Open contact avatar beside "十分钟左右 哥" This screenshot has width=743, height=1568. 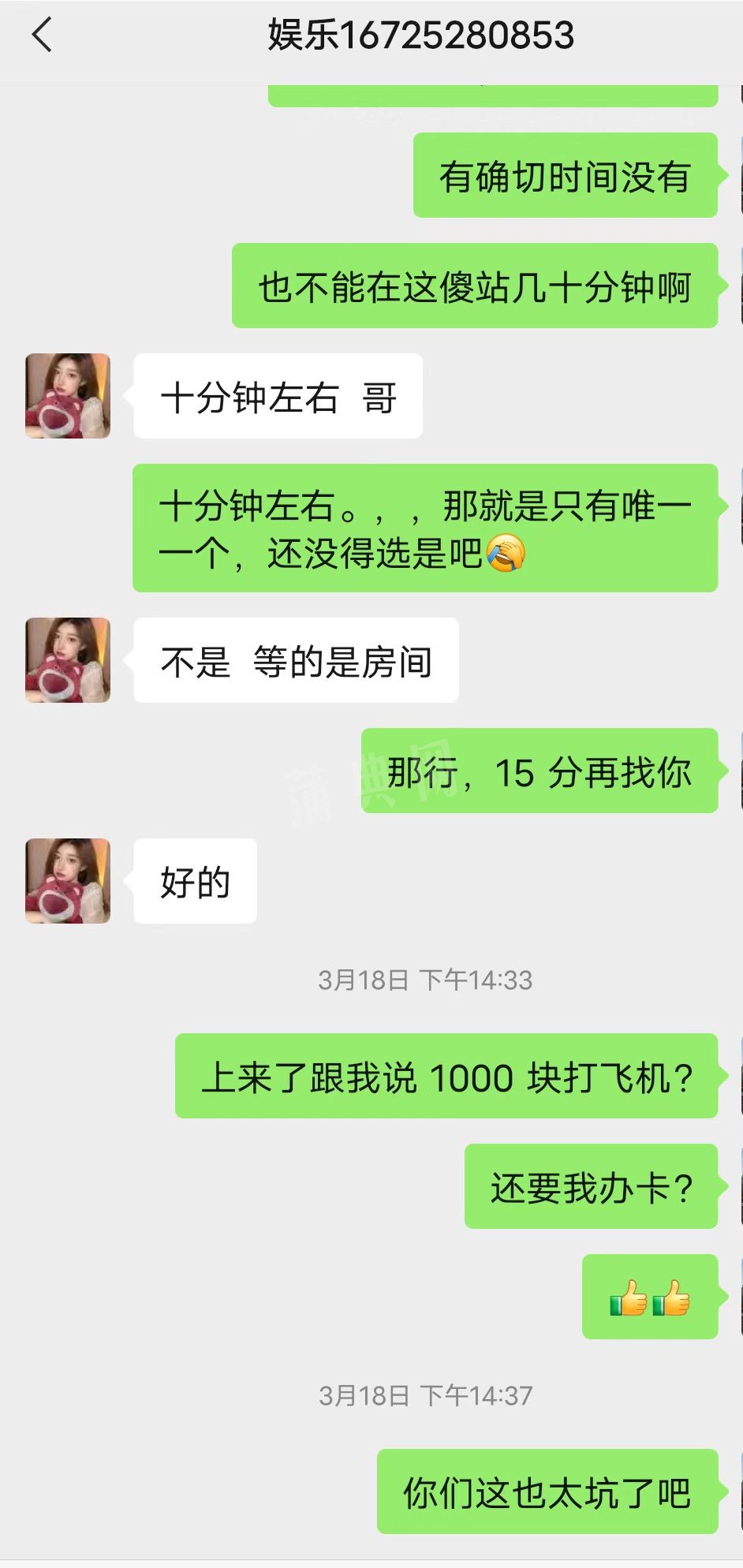tap(68, 396)
